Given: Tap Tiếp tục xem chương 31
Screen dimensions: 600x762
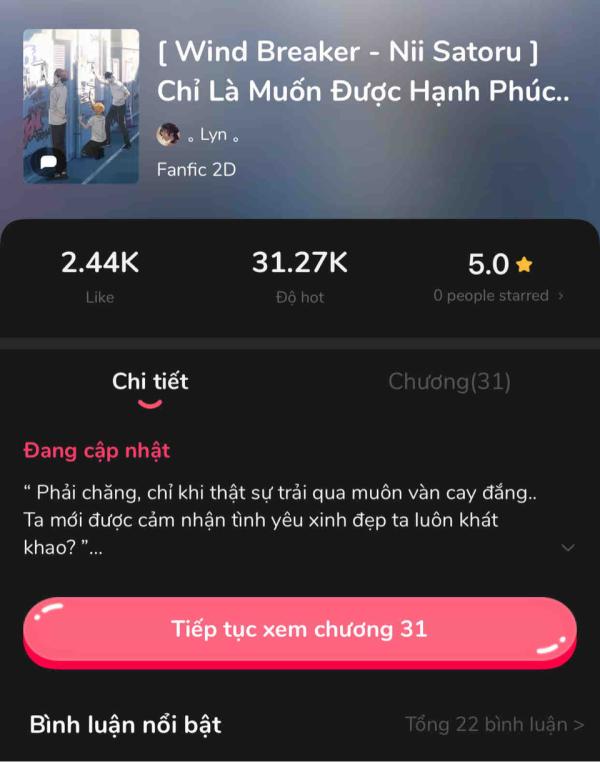Looking at the screenshot, I should tap(299, 630).
